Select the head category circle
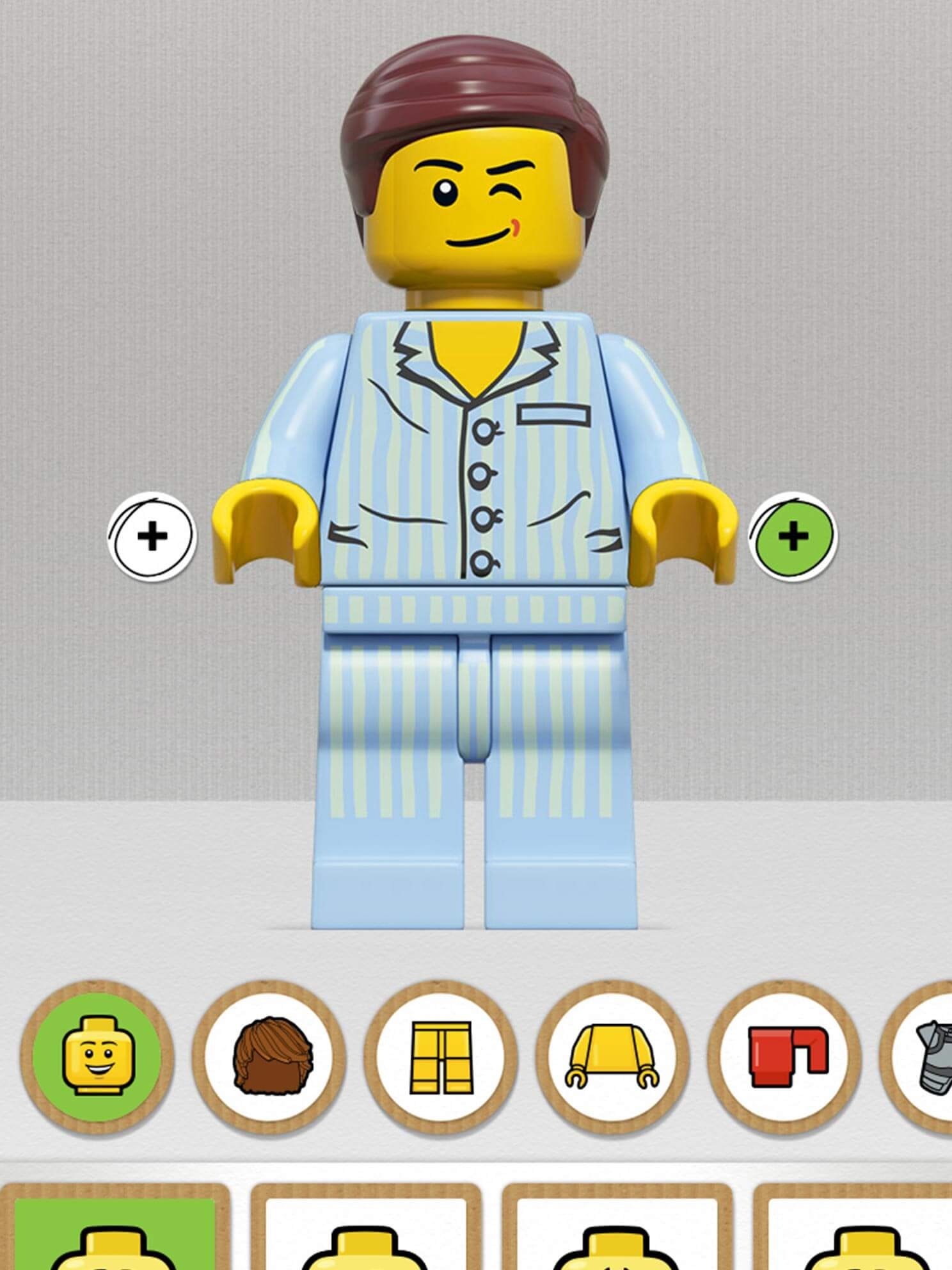The image size is (952, 1270). tap(97, 1057)
